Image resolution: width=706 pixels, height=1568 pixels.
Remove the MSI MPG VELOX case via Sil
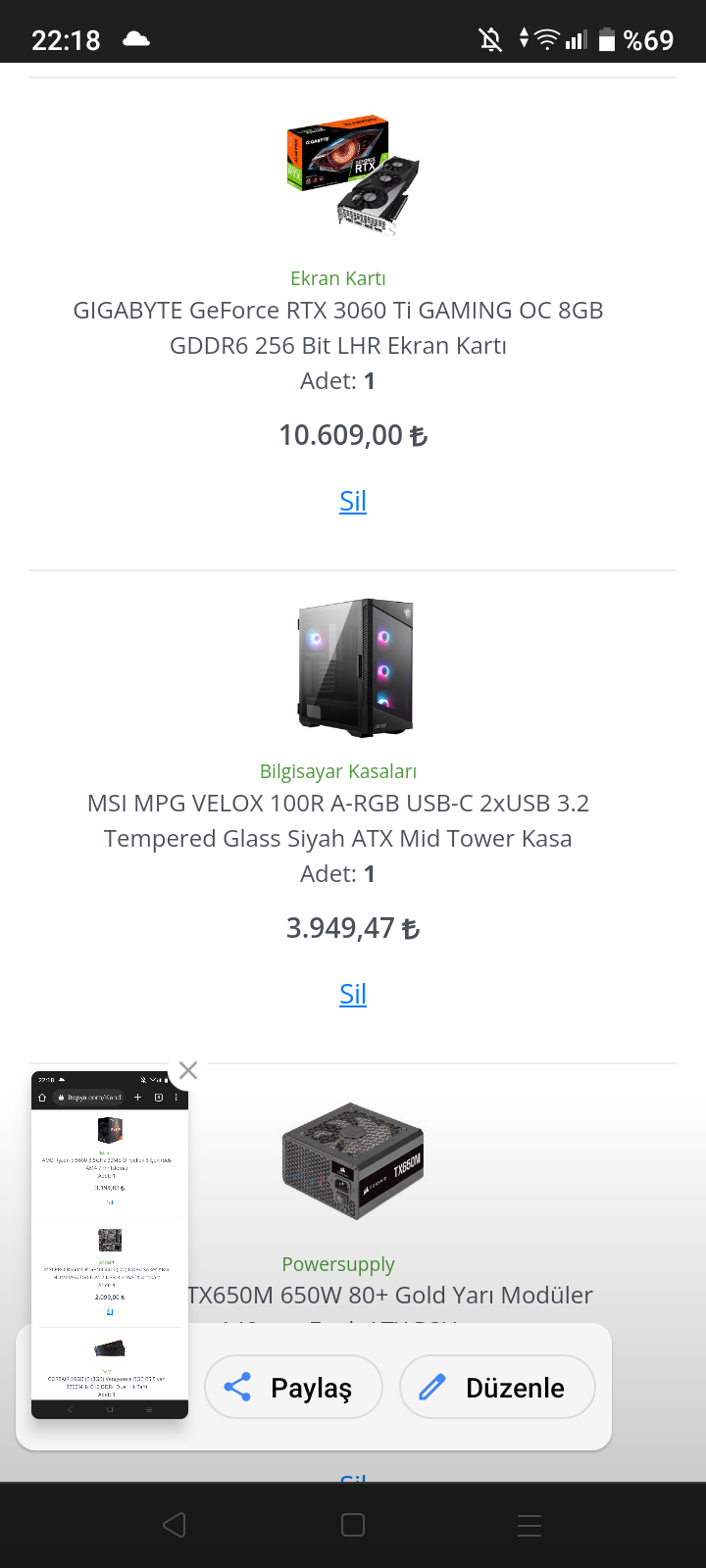tap(353, 994)
